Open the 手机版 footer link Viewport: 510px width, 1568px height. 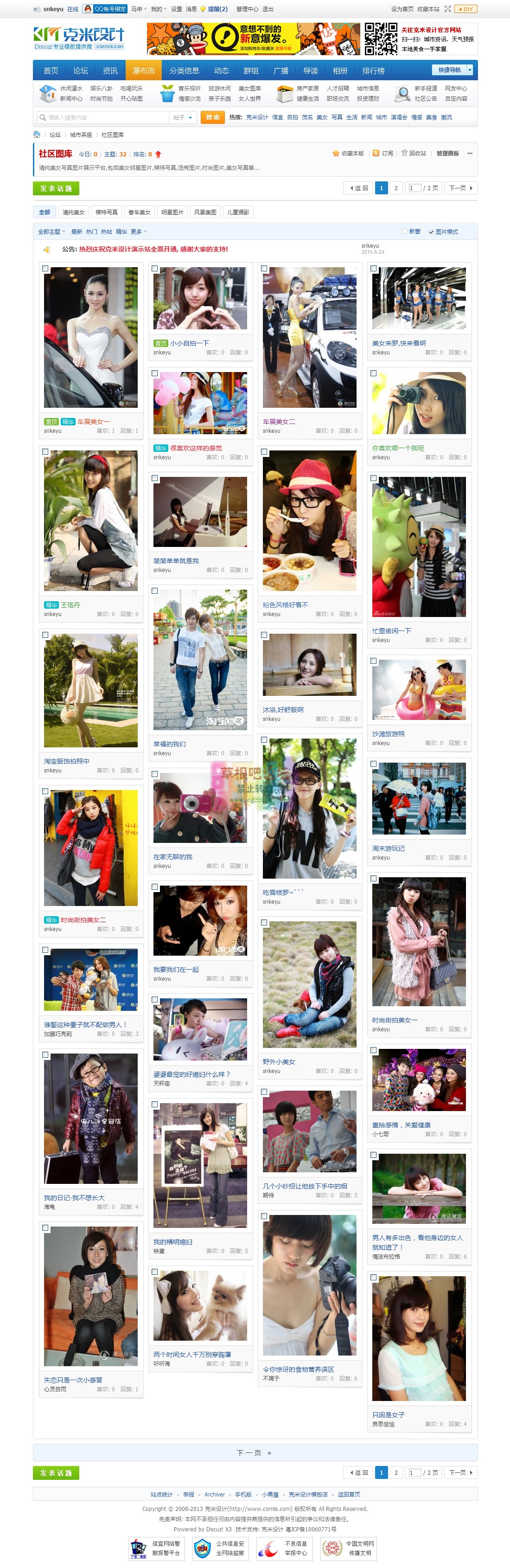pos(243,1494)
